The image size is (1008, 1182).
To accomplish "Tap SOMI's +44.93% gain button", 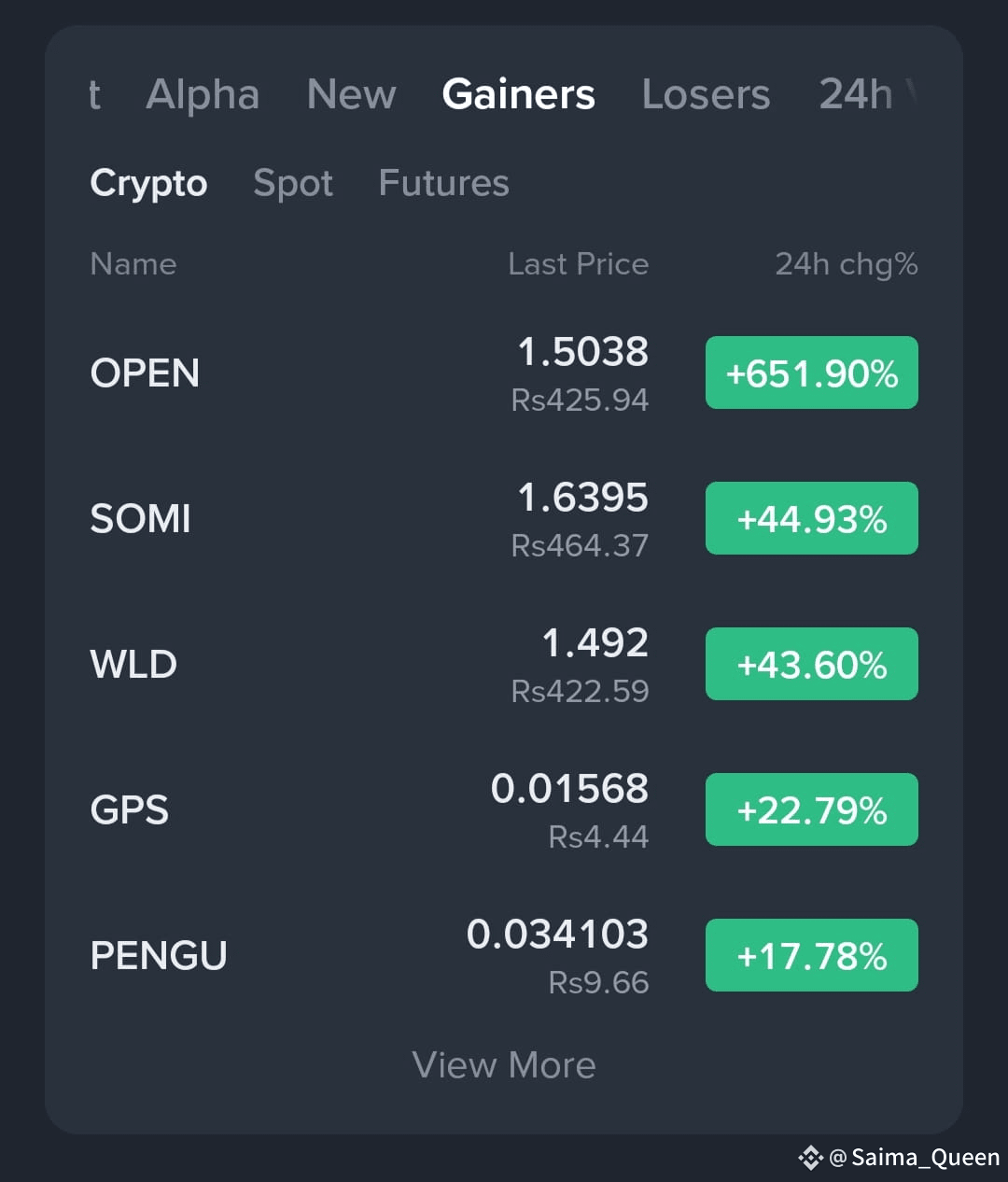I will (811, 518).
